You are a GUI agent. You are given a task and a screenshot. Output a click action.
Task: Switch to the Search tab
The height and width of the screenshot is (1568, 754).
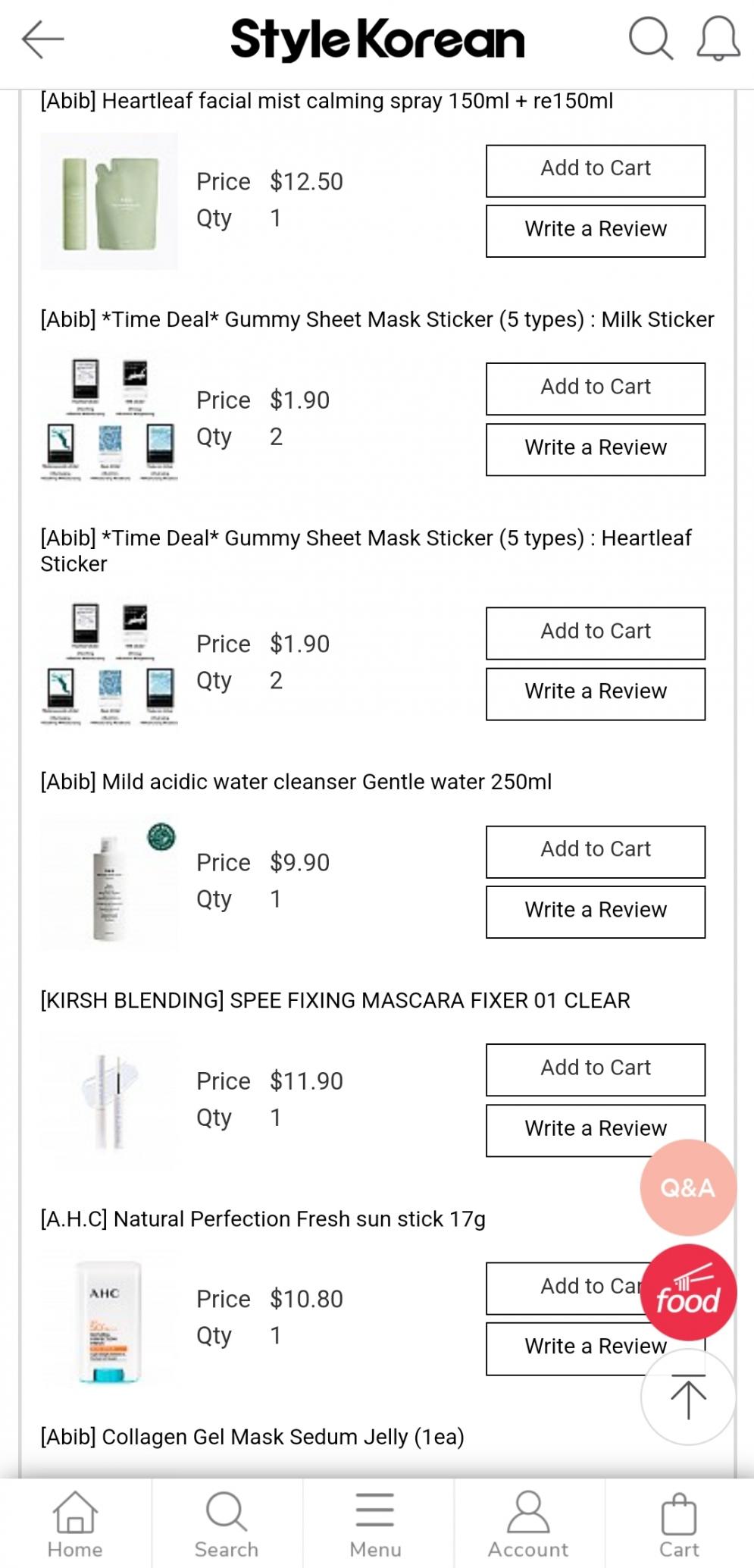tap(226, 1524)
